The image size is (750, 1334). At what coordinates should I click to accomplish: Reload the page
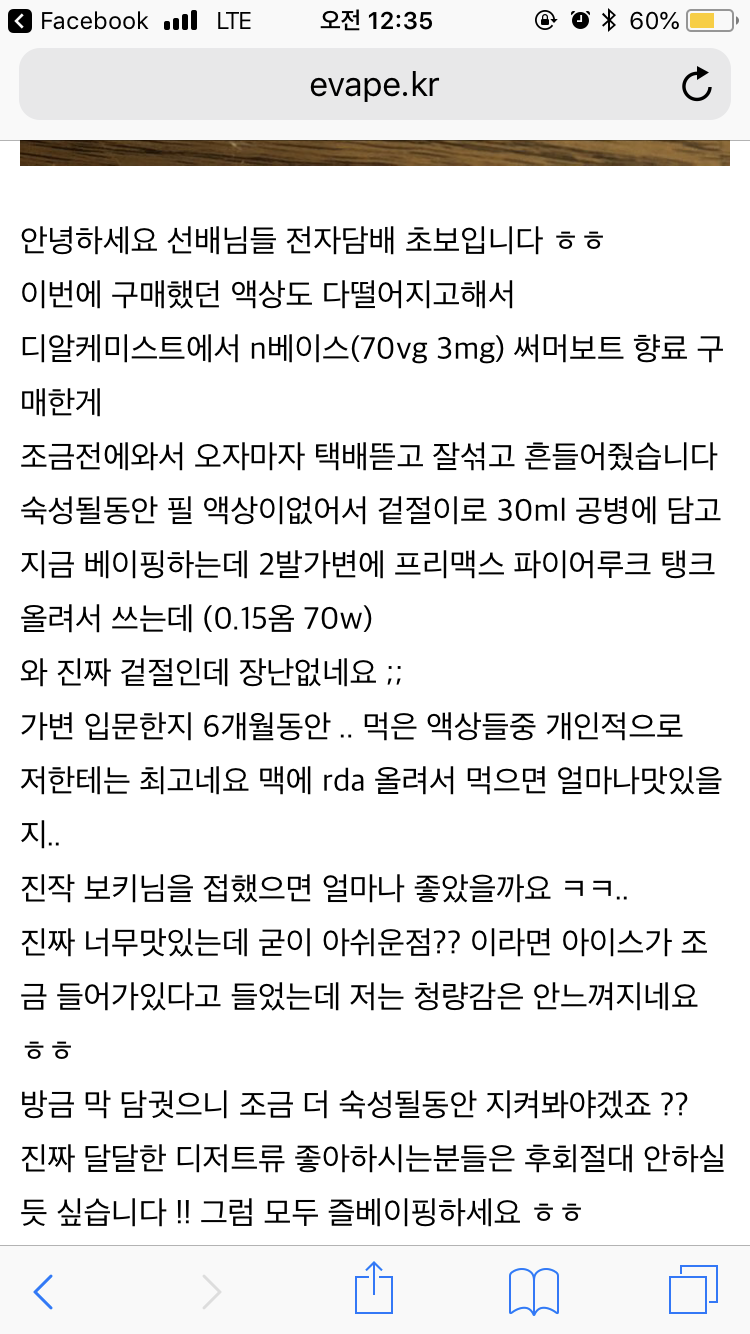tap(696, 85)
